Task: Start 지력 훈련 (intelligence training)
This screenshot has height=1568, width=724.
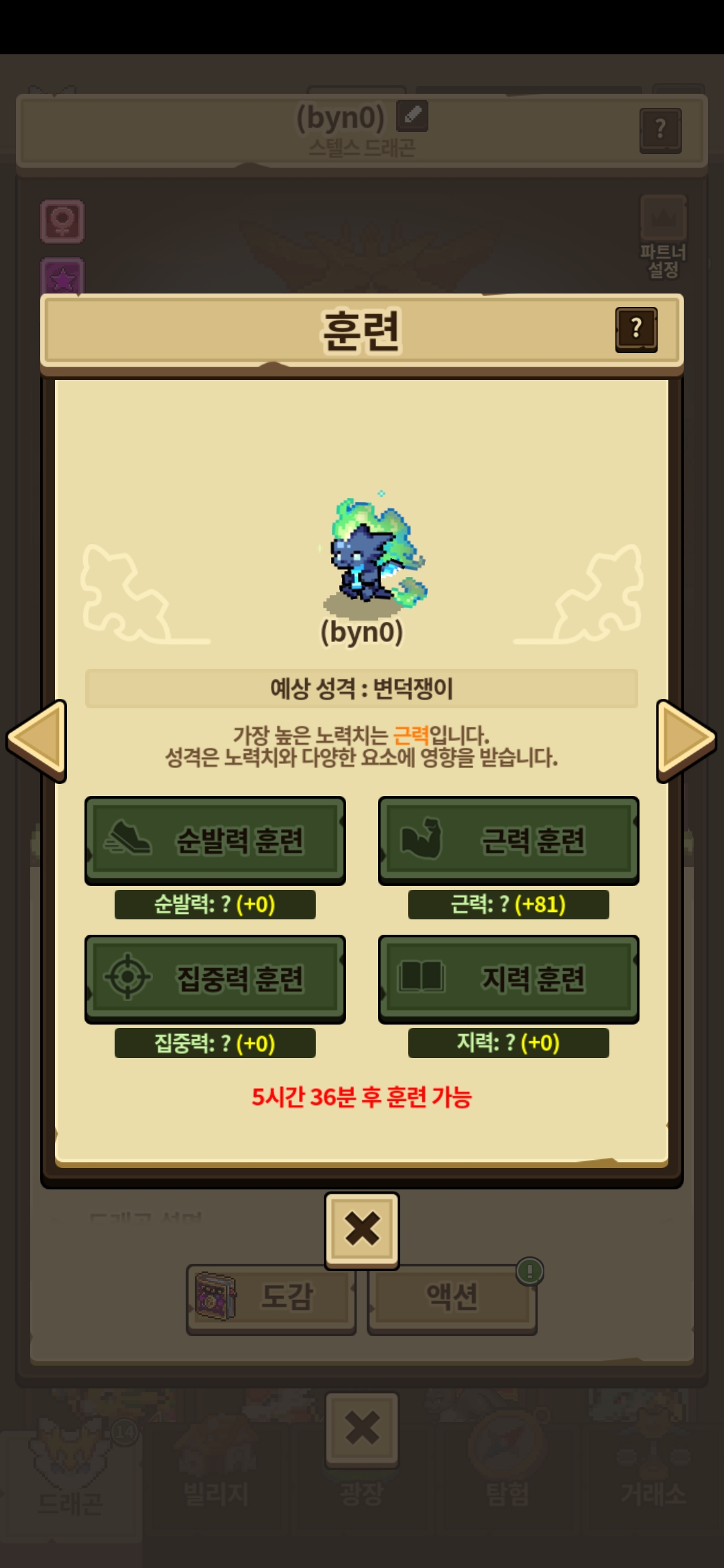Action: (x=508, y=978)
